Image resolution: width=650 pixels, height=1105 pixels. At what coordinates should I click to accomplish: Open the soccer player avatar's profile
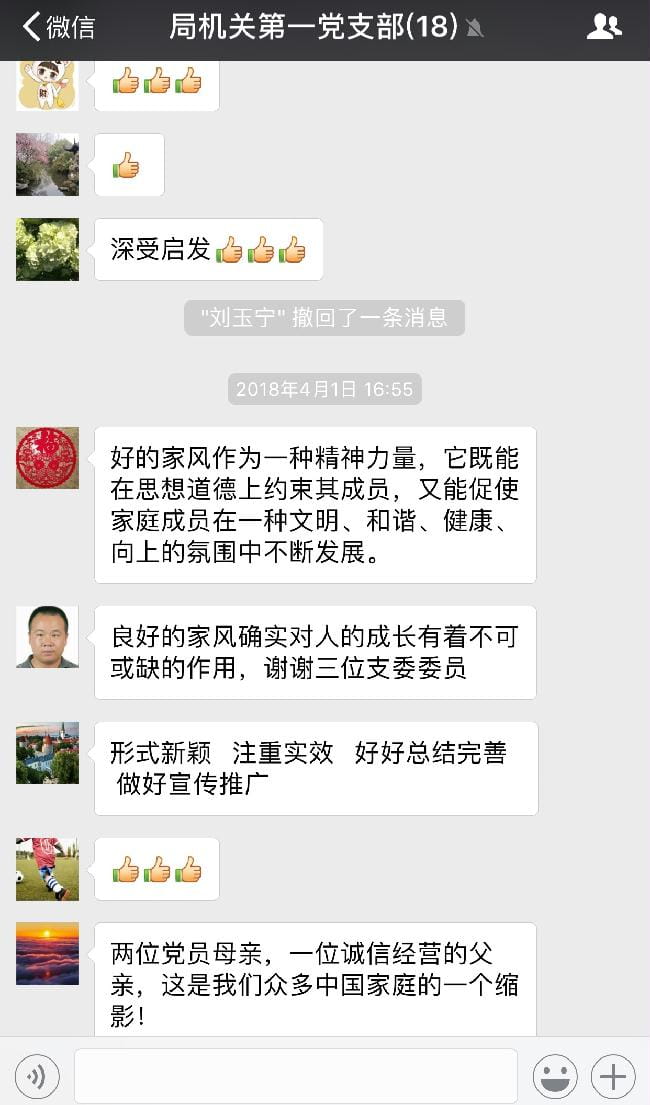47,868
